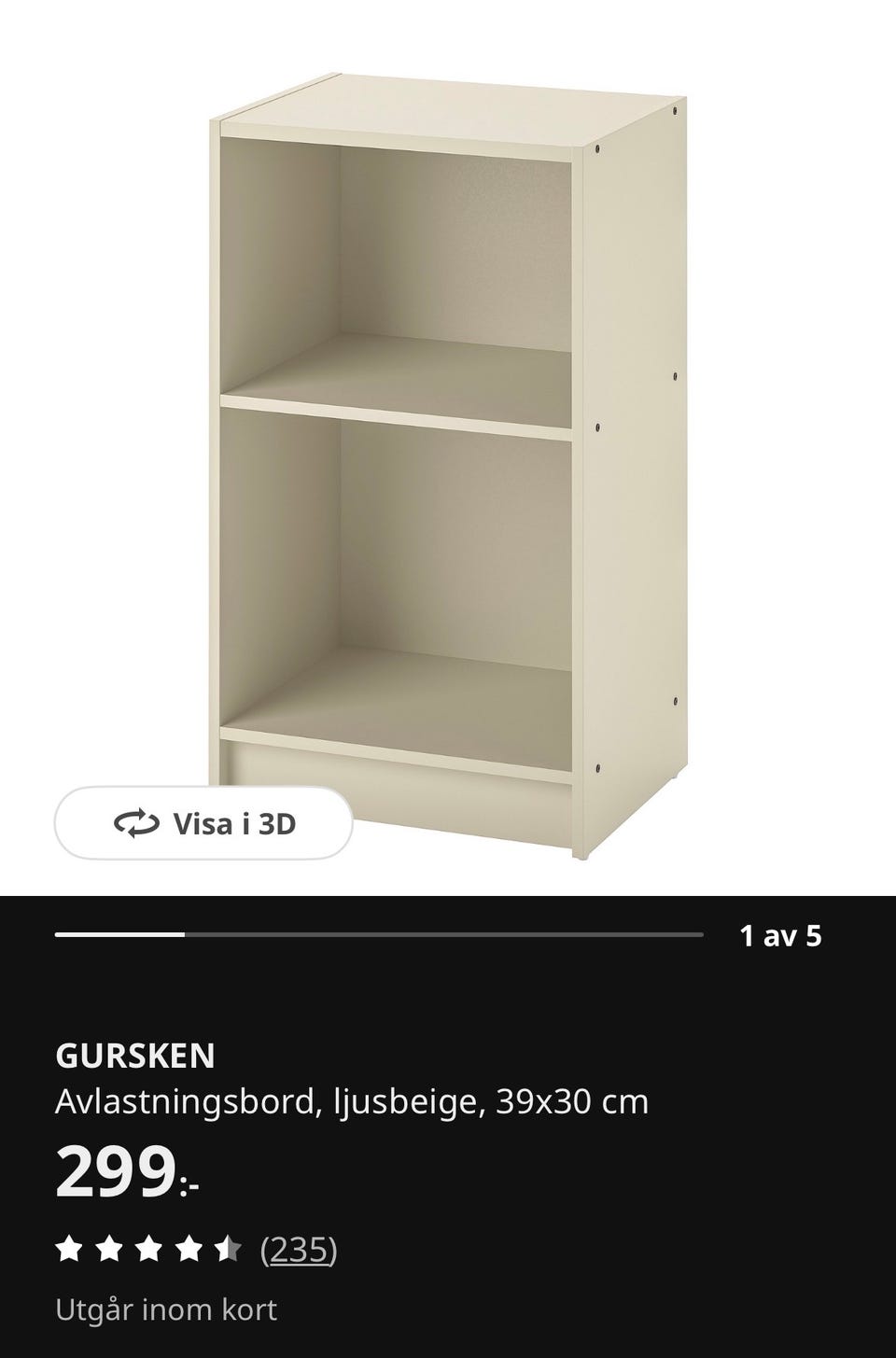This screenshot has height=1358, width=896.
Task: Tap the Utgår inom kort notice
Action: point(167,1309)
